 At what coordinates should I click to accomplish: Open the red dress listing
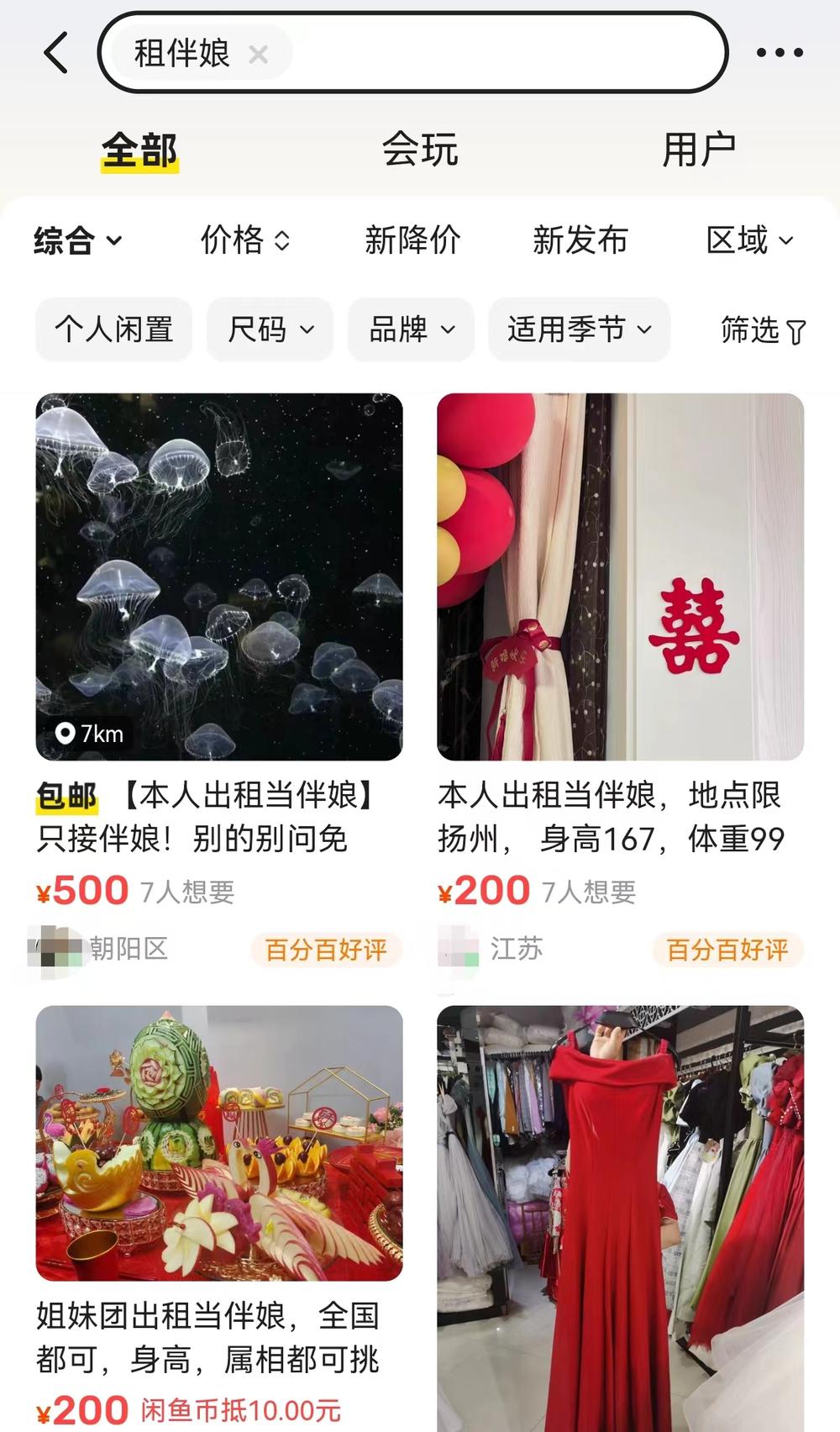coord(621,1219)
